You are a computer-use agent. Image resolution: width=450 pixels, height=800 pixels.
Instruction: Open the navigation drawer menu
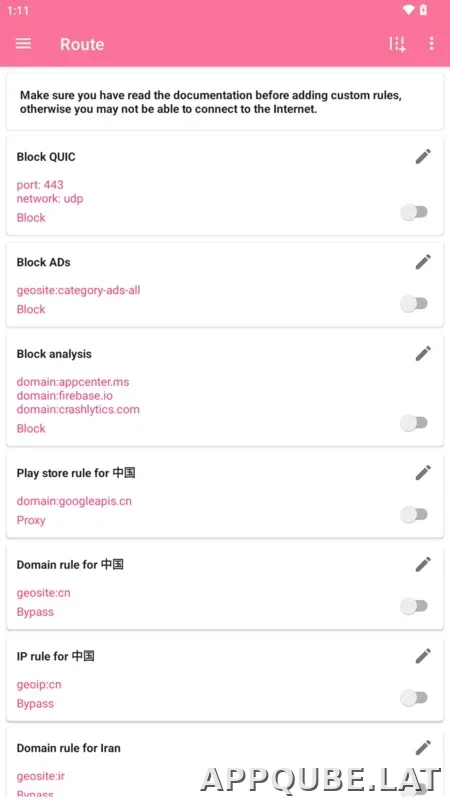pyautogui.click(x=23, y=44)
